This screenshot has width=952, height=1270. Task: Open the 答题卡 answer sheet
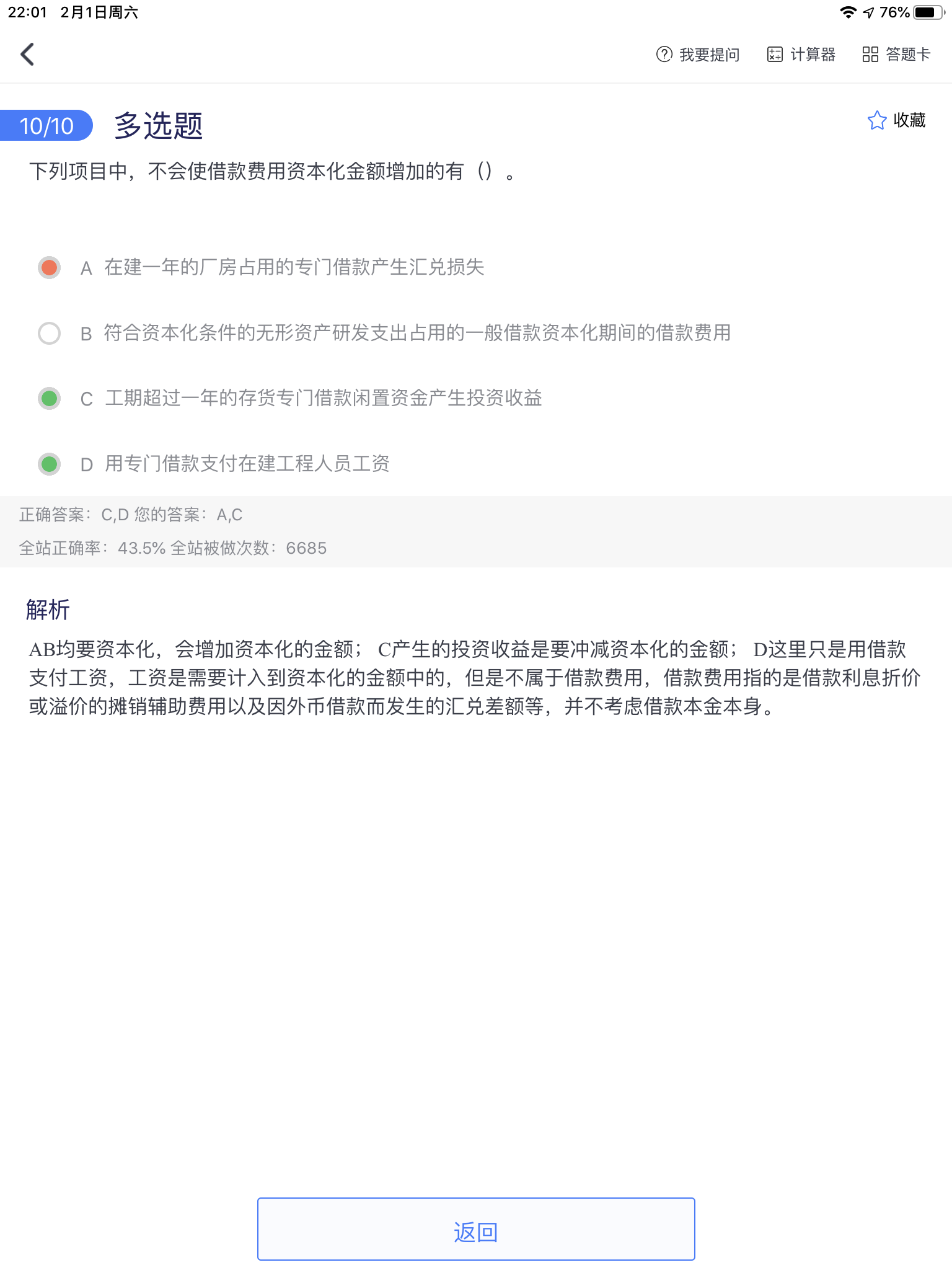[x=896, y=55]
